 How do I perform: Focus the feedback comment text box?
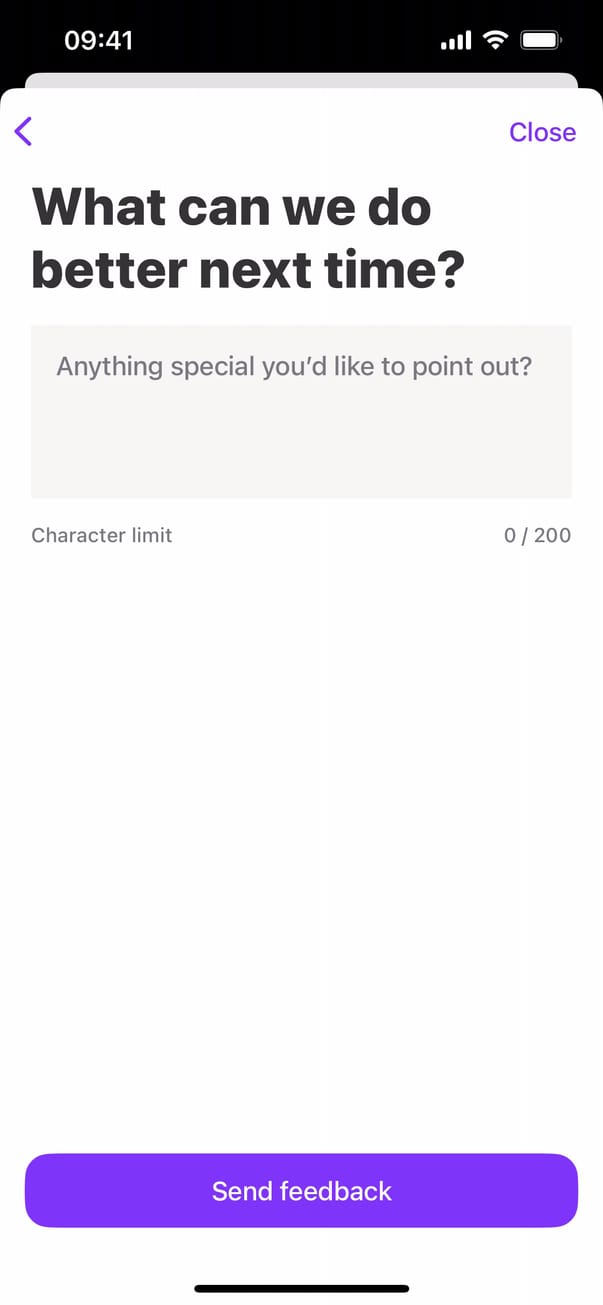(301, 411)
